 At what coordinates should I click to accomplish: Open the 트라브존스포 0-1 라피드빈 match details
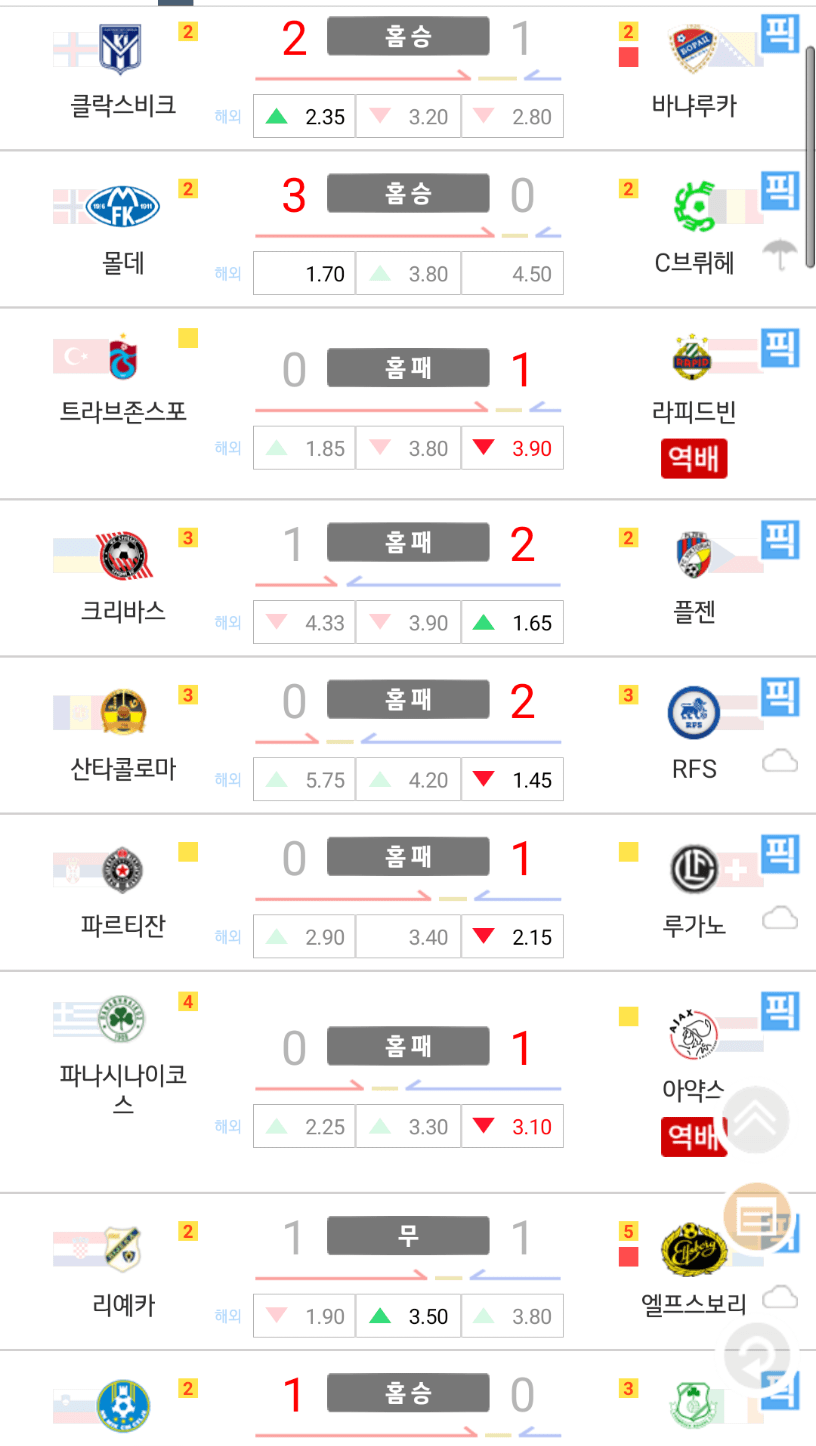tap(408, 368)
